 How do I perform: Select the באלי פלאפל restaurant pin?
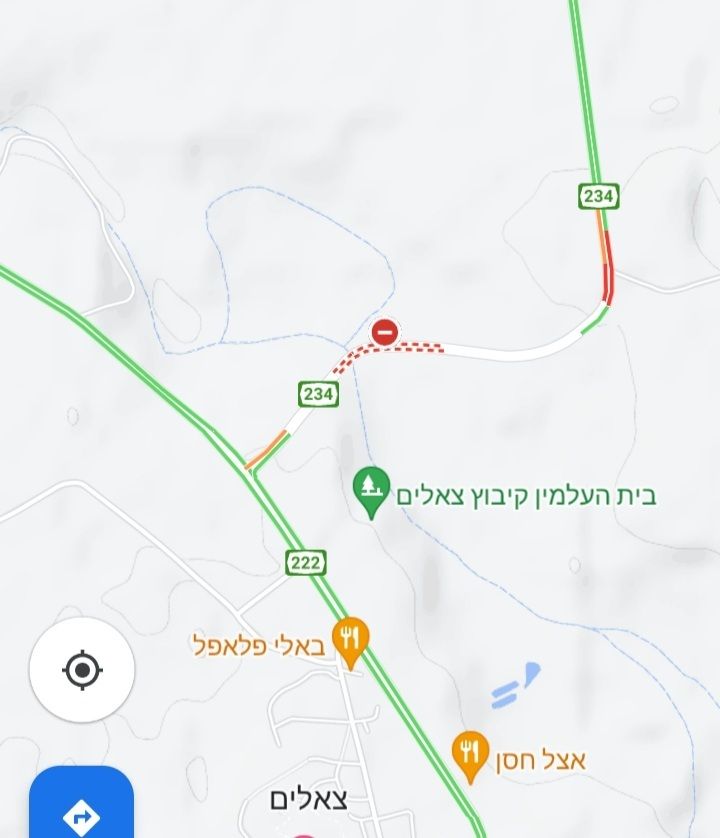click(350, 639)
